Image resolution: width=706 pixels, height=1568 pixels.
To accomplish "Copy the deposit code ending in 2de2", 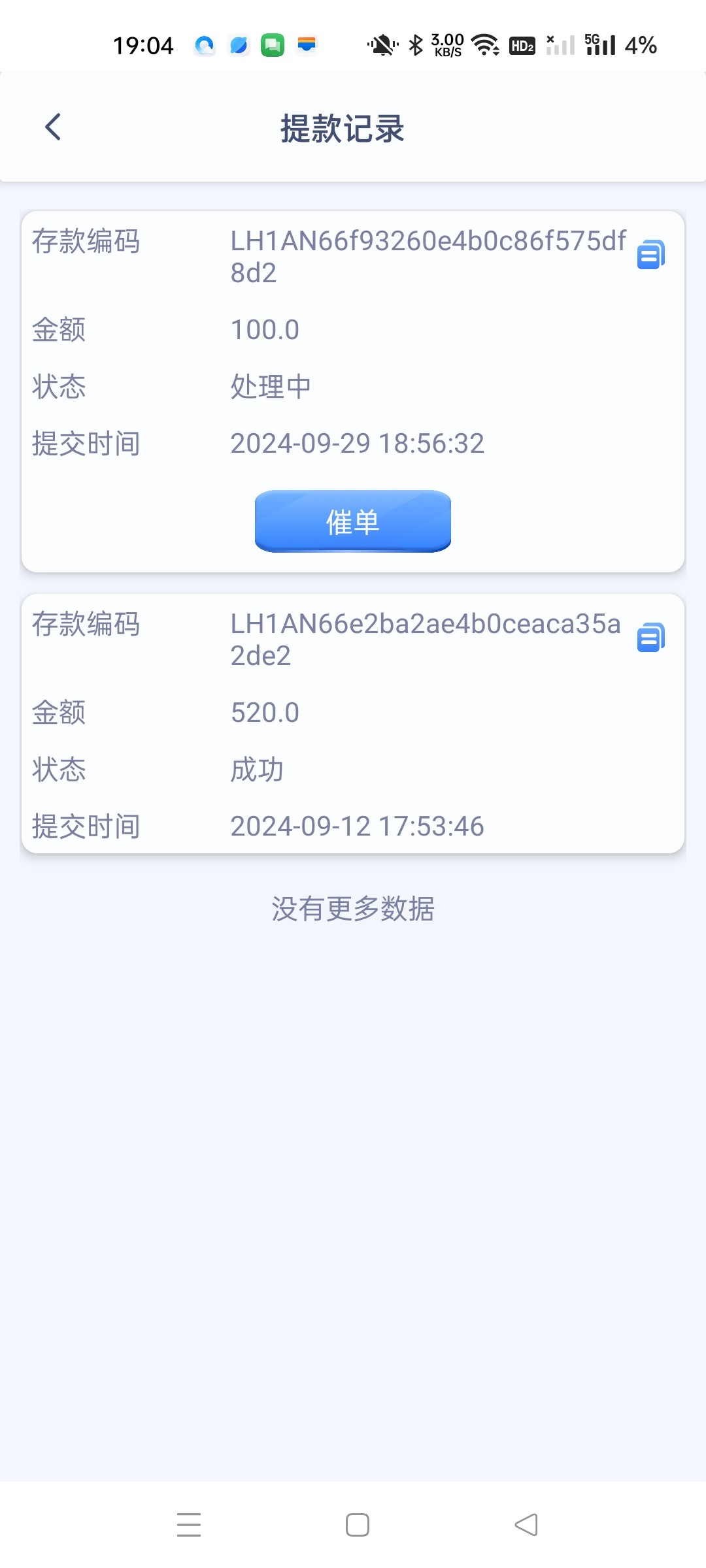I will [650, 637].
